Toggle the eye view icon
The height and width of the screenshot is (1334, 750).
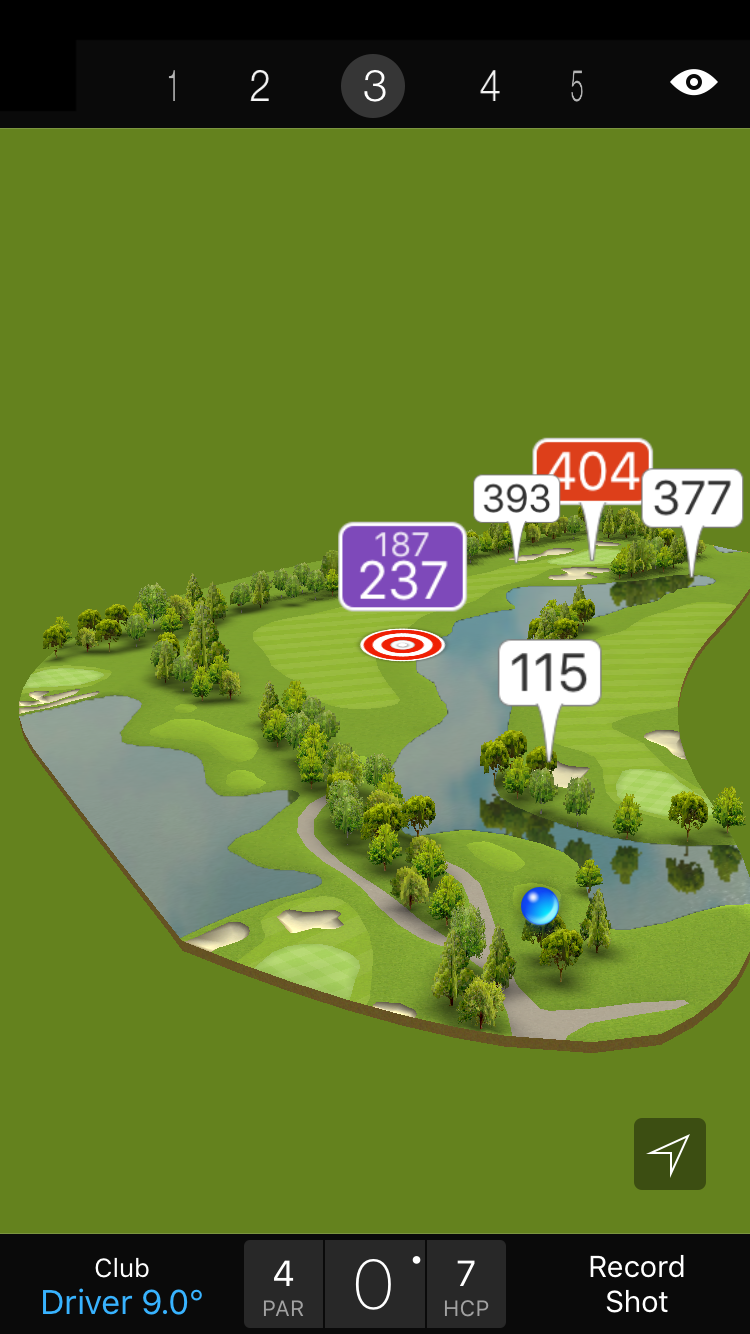[694, 83]
